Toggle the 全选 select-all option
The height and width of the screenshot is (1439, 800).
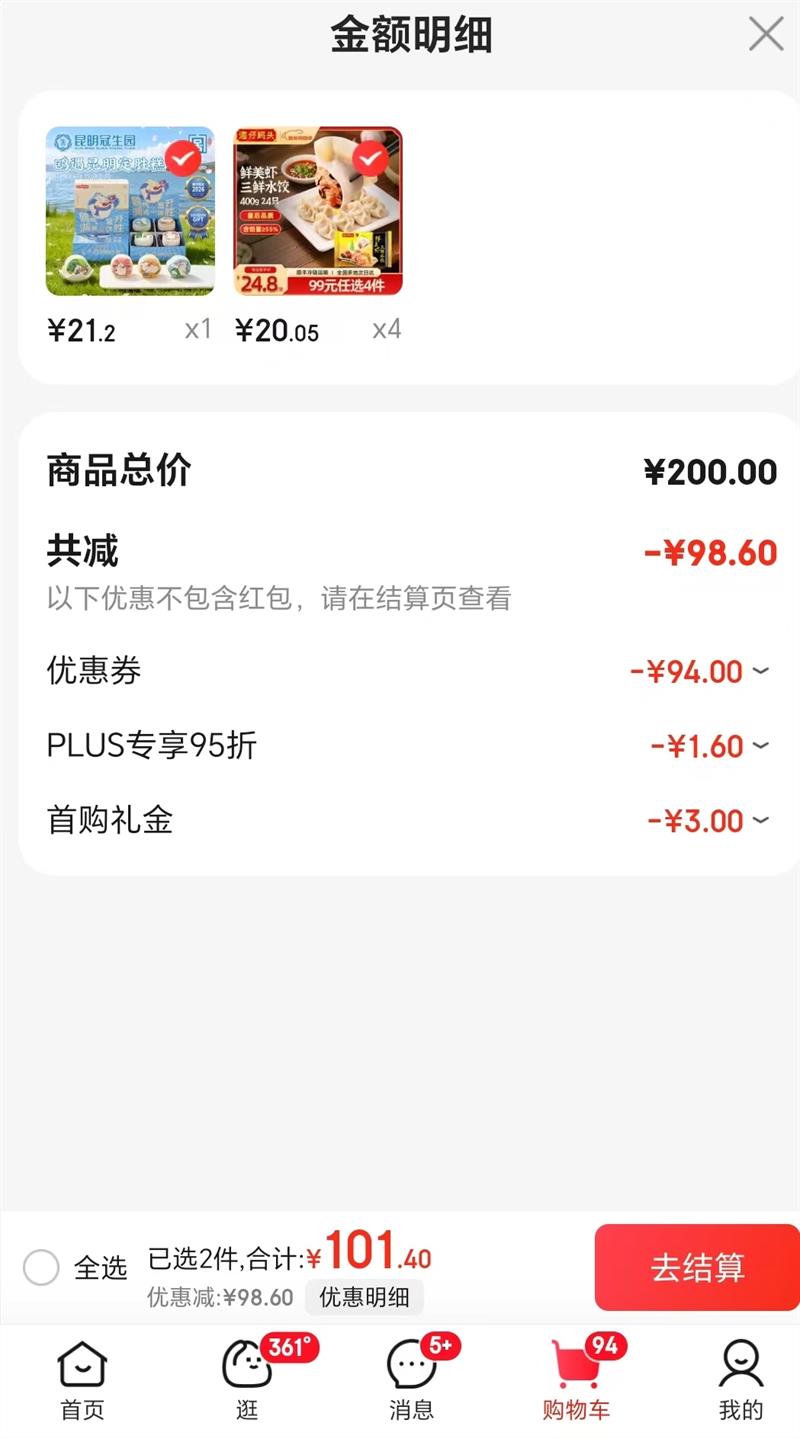tap(42, 1268)
